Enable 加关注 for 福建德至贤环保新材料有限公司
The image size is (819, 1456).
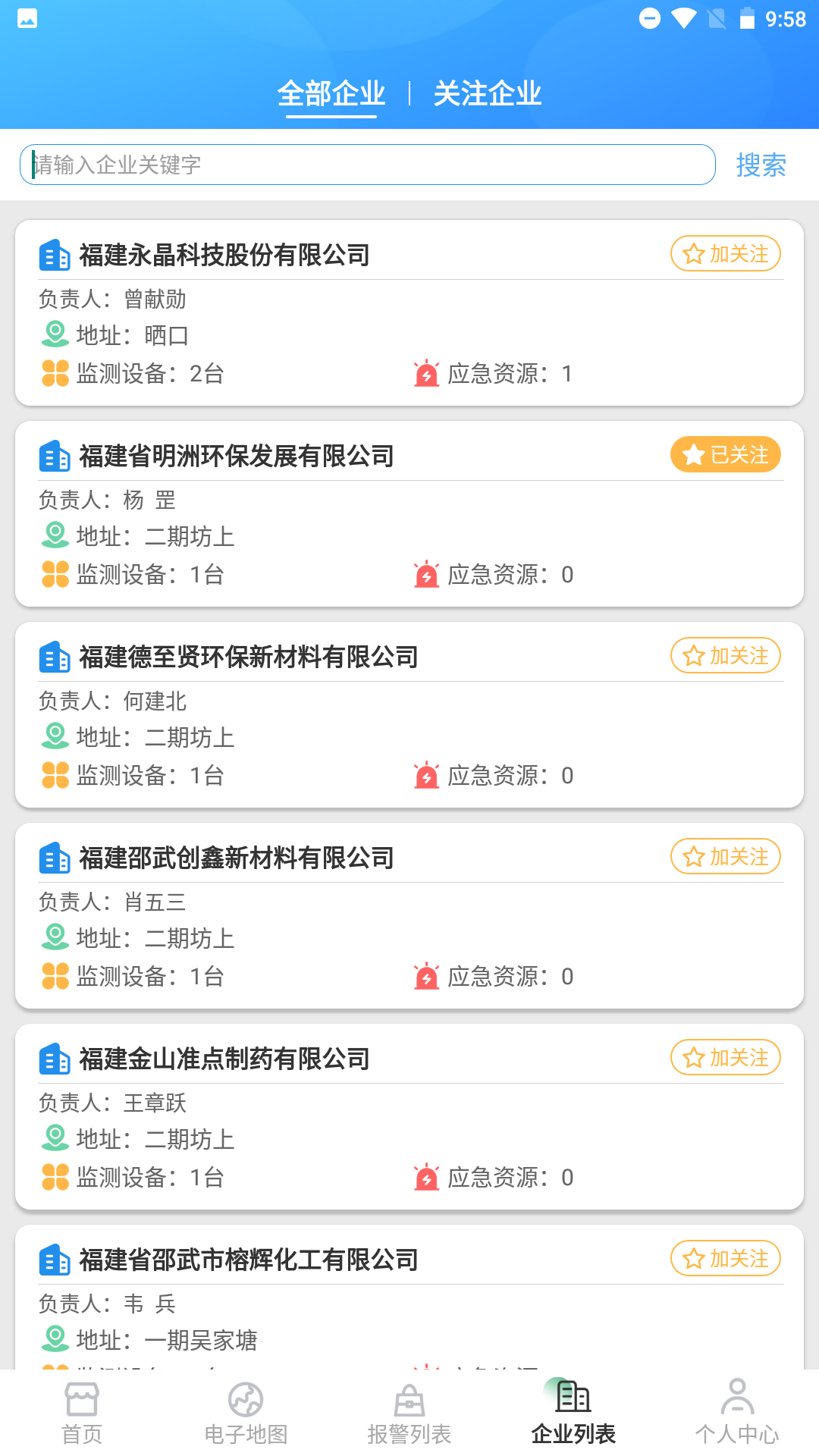click(725, 655)
